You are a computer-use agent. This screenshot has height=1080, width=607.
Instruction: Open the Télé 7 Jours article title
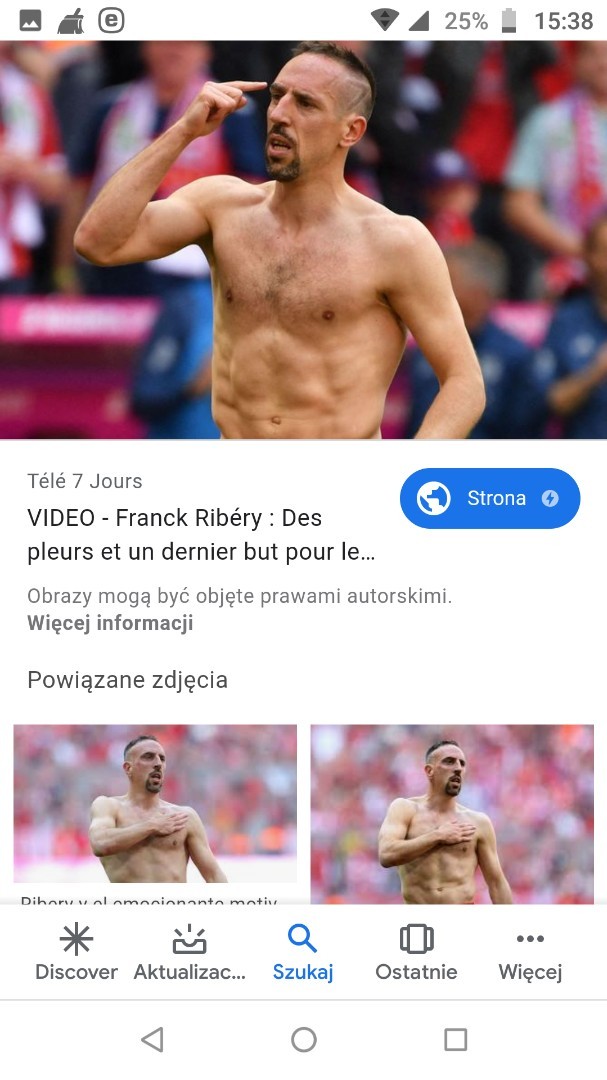point(201,535)
